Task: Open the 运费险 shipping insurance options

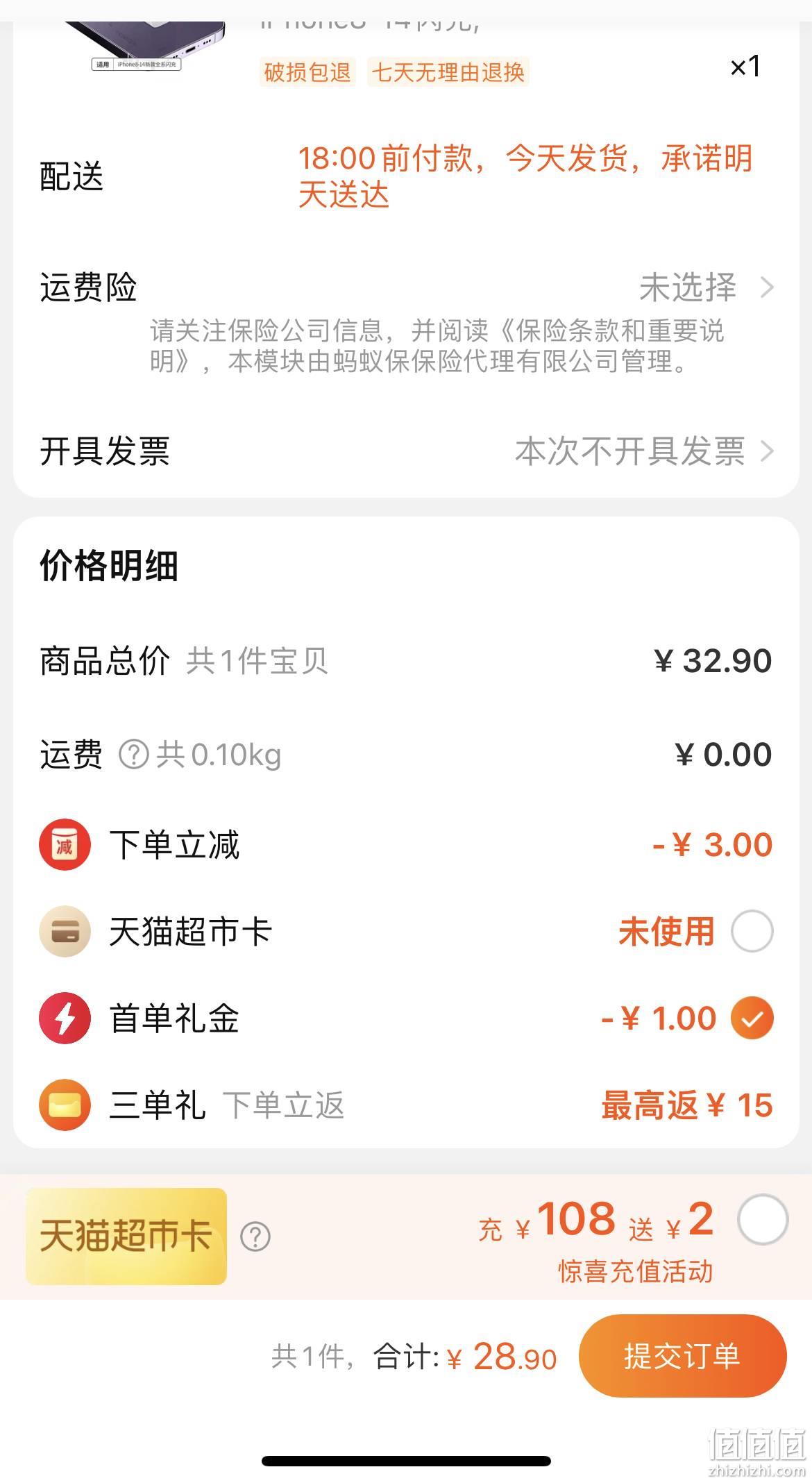Action: 406,287
